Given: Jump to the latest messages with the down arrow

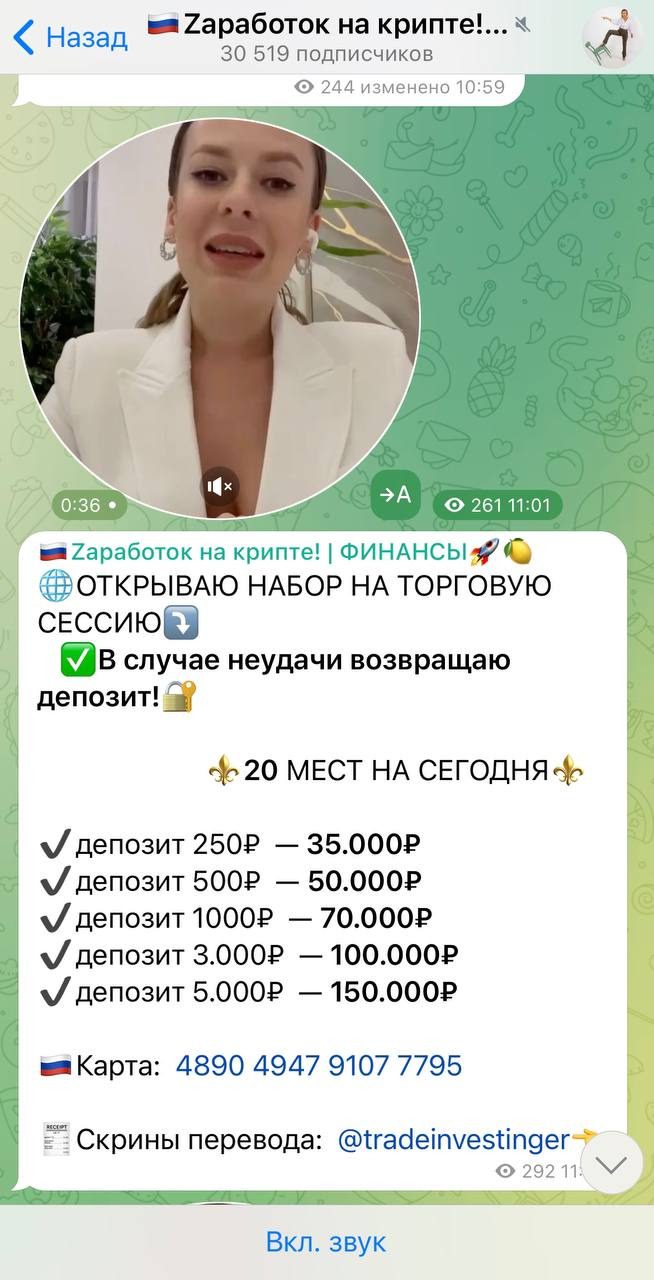Looking at the screenshot, I should [x=611, y=1164].
